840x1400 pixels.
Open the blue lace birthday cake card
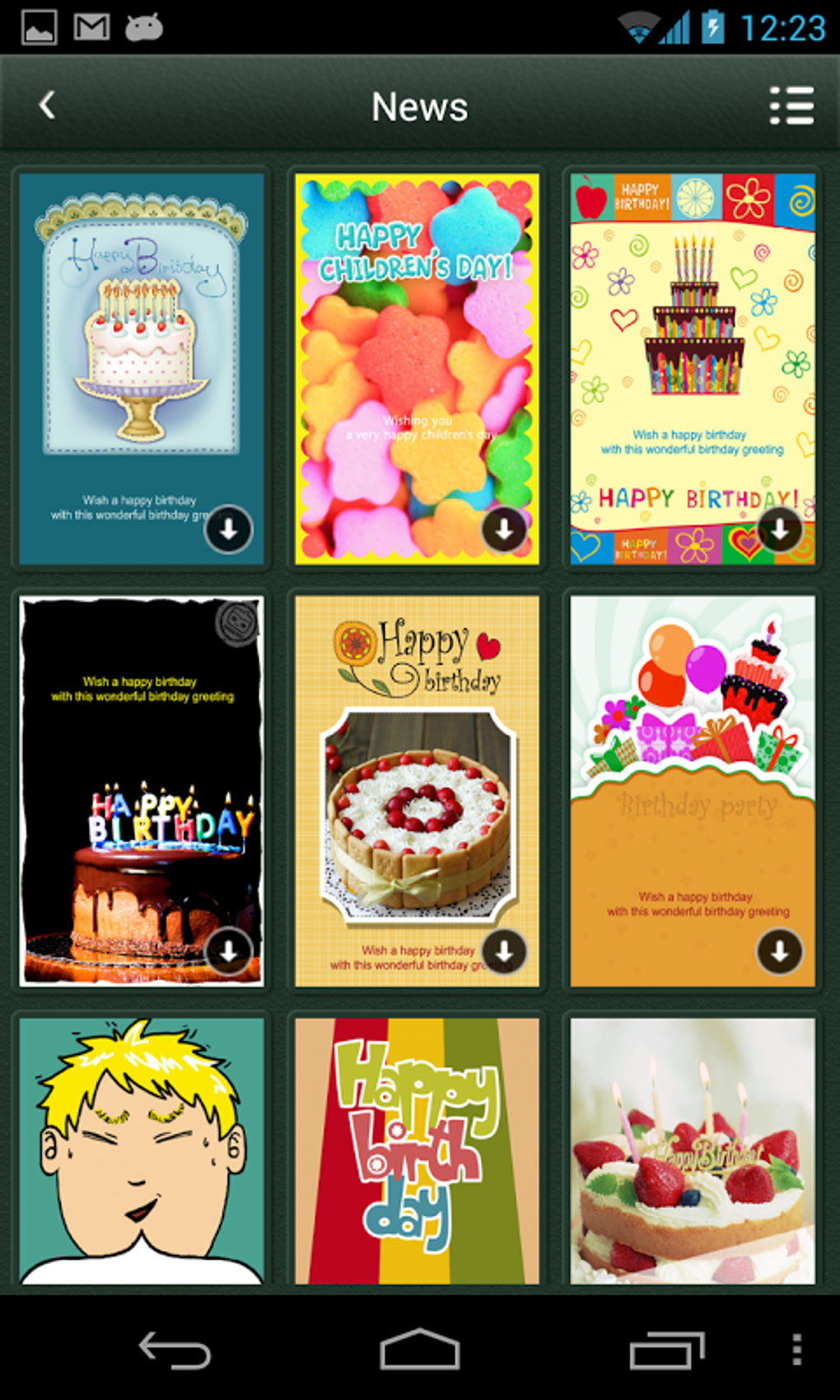(x=142, y=346)
